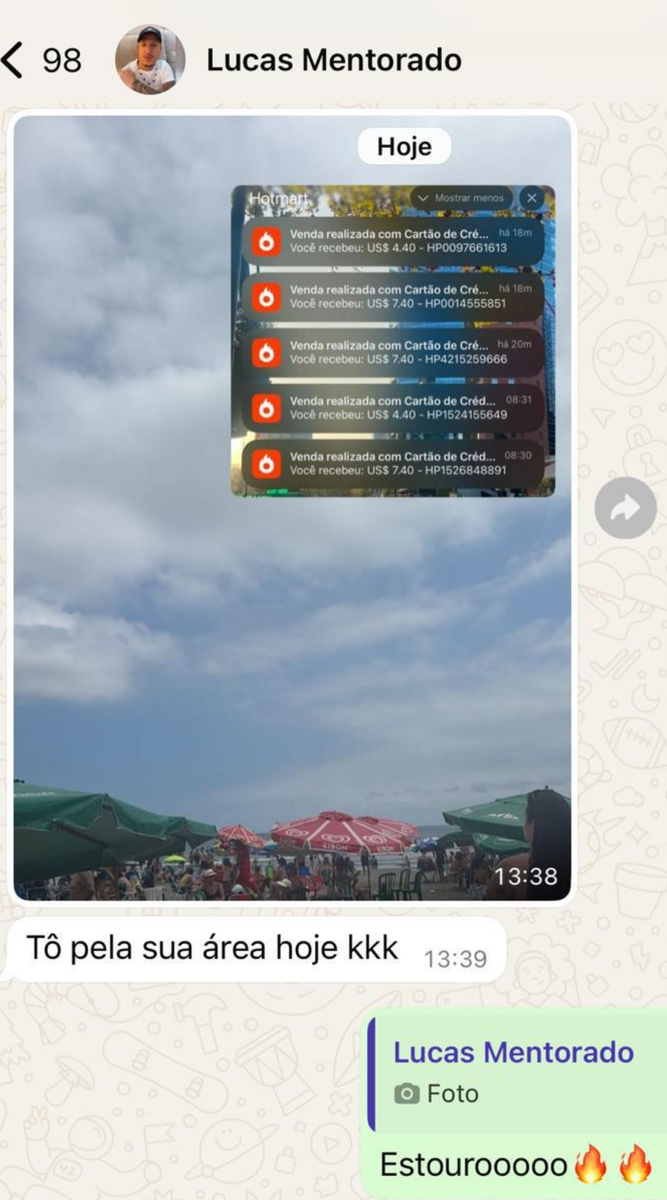
Task: Forward the photo with the arrow button
Action: [x=625, y=509]
